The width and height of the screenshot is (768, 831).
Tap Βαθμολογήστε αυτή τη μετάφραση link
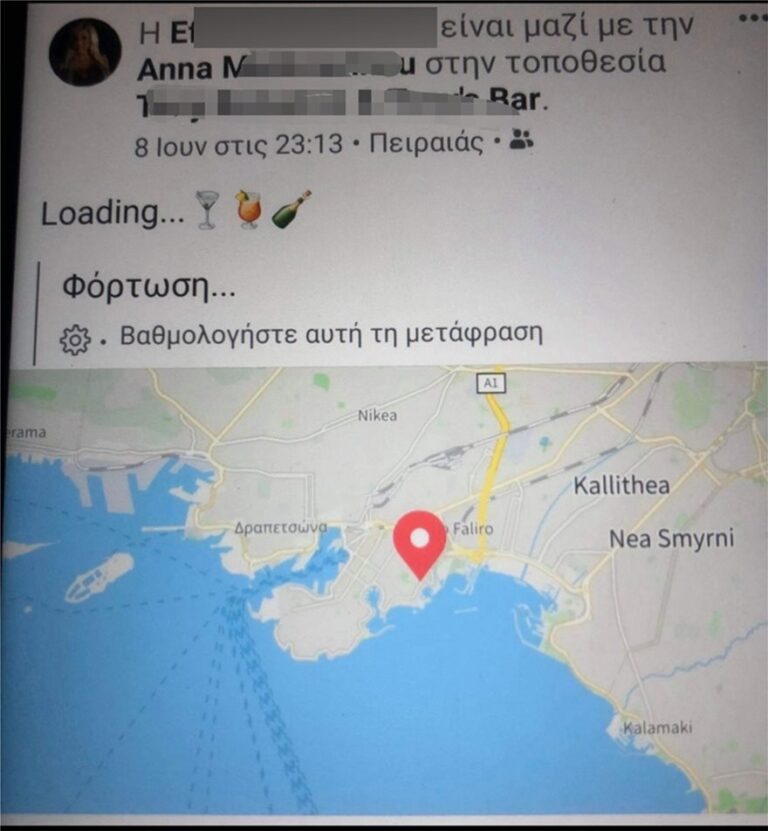click(x=331, y=334)
